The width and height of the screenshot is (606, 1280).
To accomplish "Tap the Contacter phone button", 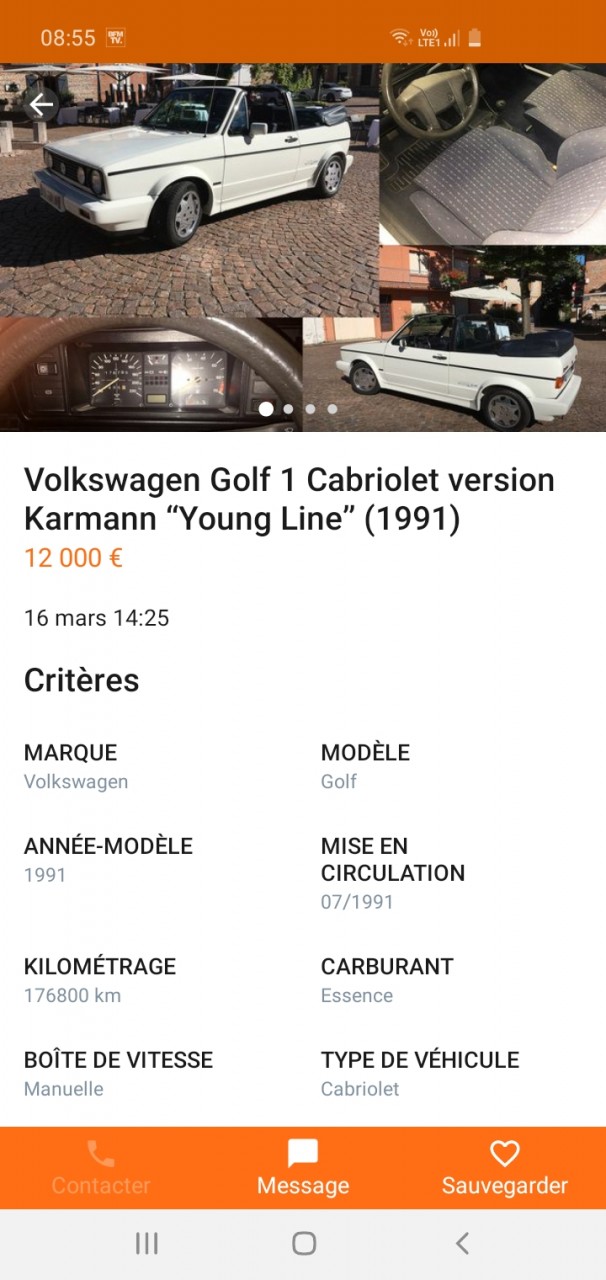I will click(x=101, y=1168).
